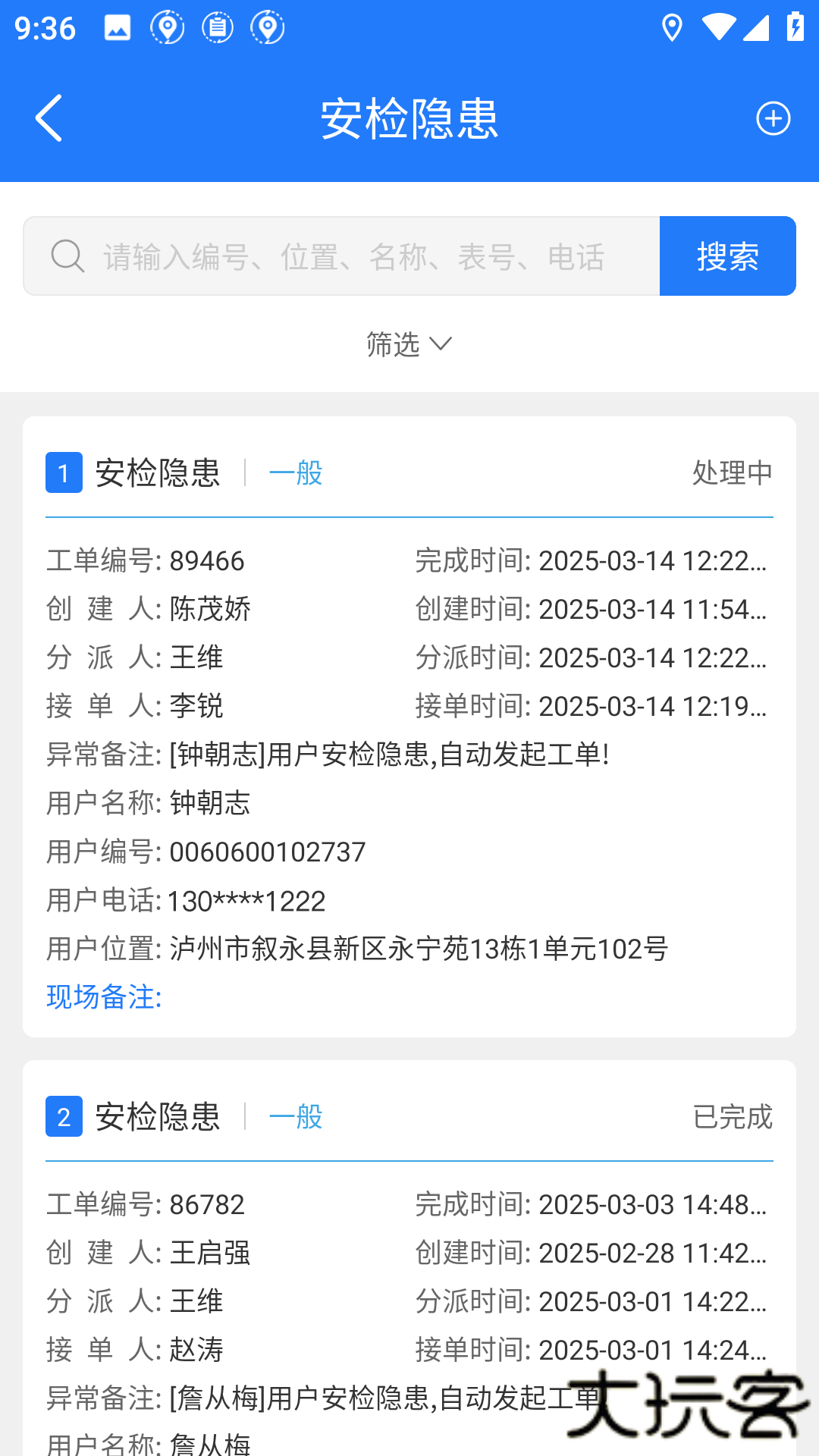Select the number 1 badge on first order
This screenshot has height=1456, width=819.
64,472
